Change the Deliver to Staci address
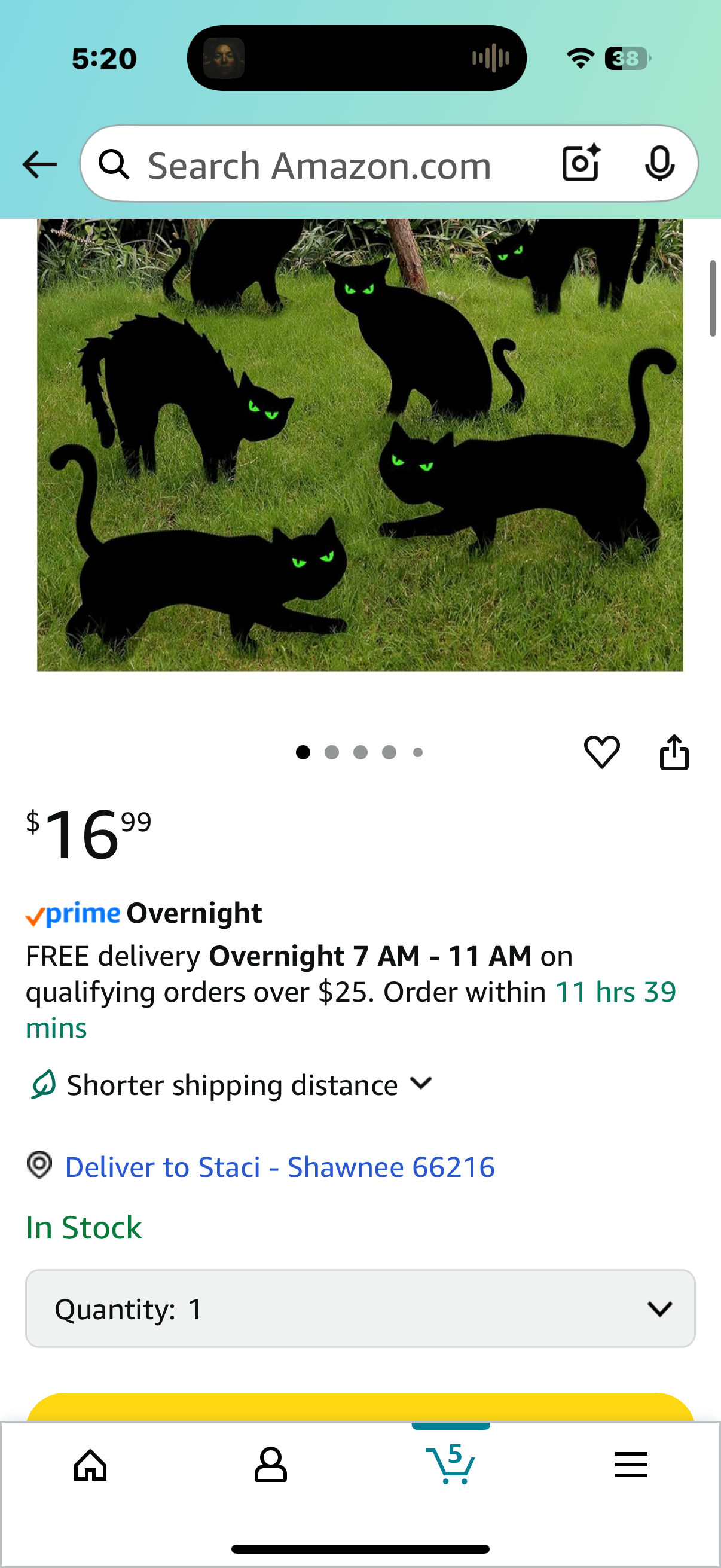The width and height of the screenshot is (721, 1568). tap(279, 1167)
